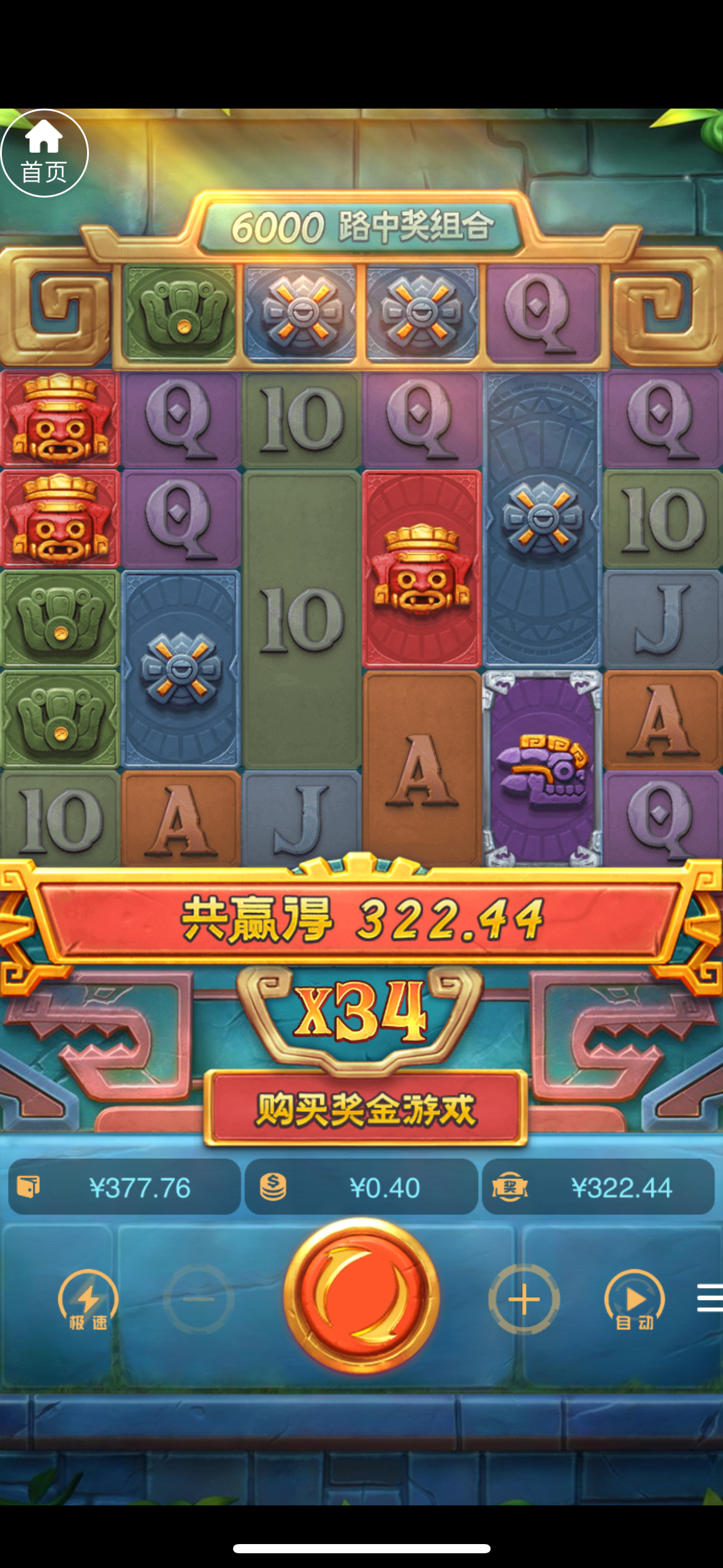Tap the orange spin button
Viewport: 723px width, 1568px height.
pos(361,1297)
